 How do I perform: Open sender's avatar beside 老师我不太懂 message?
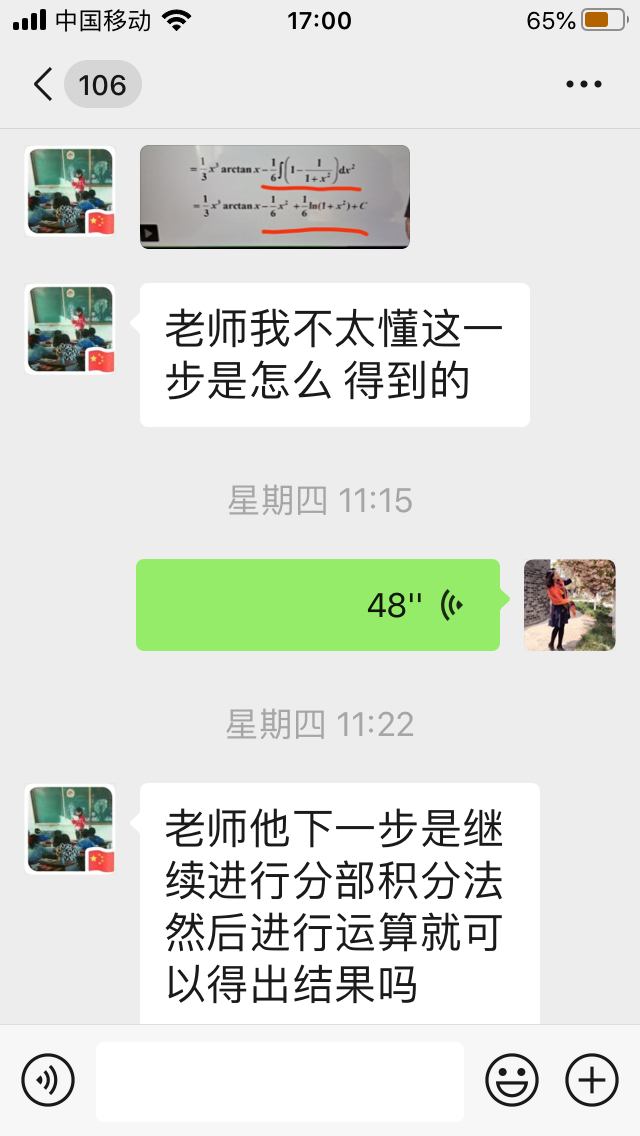point(70,329)
